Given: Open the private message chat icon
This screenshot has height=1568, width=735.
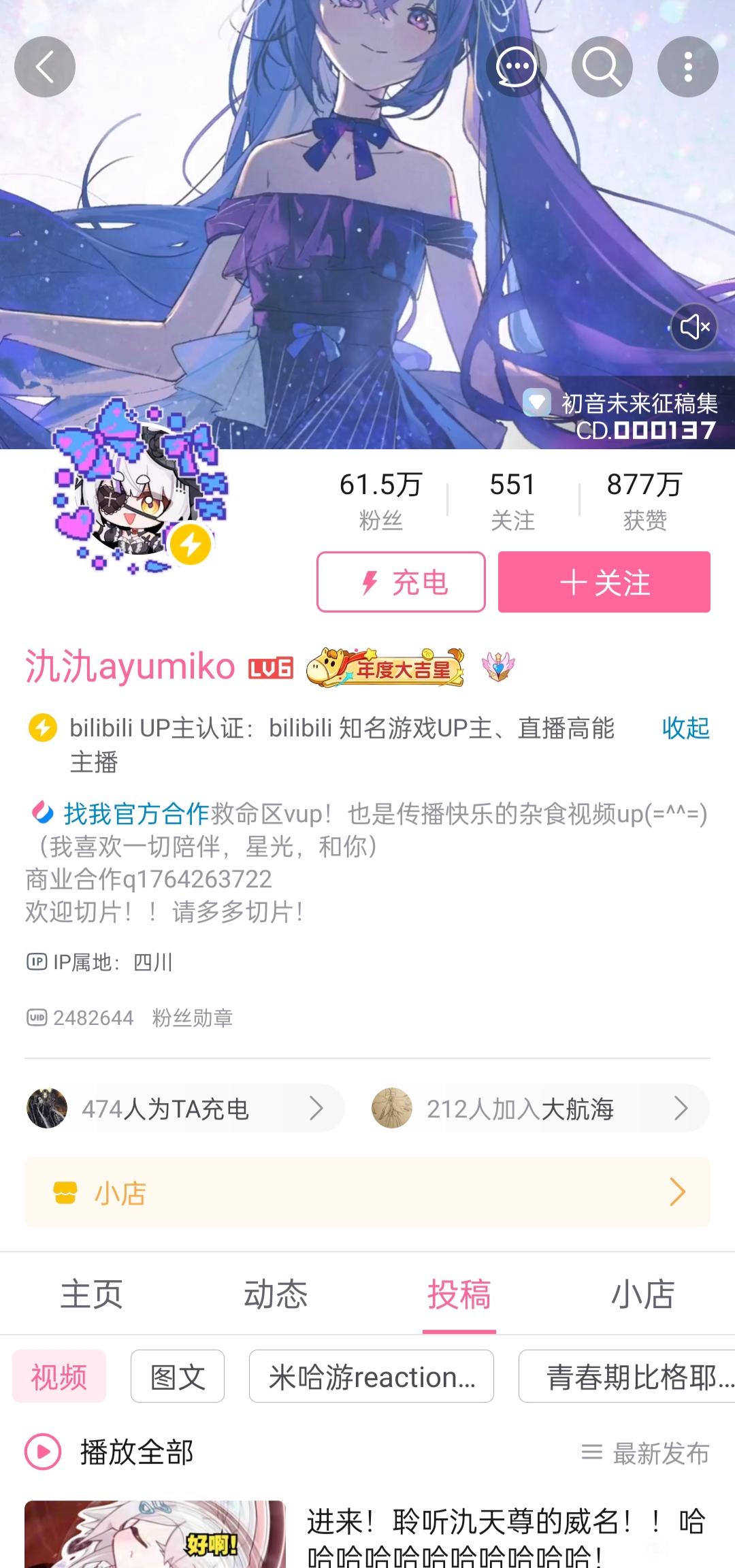Looking at the screenshot, I should (x=516, y=67).
